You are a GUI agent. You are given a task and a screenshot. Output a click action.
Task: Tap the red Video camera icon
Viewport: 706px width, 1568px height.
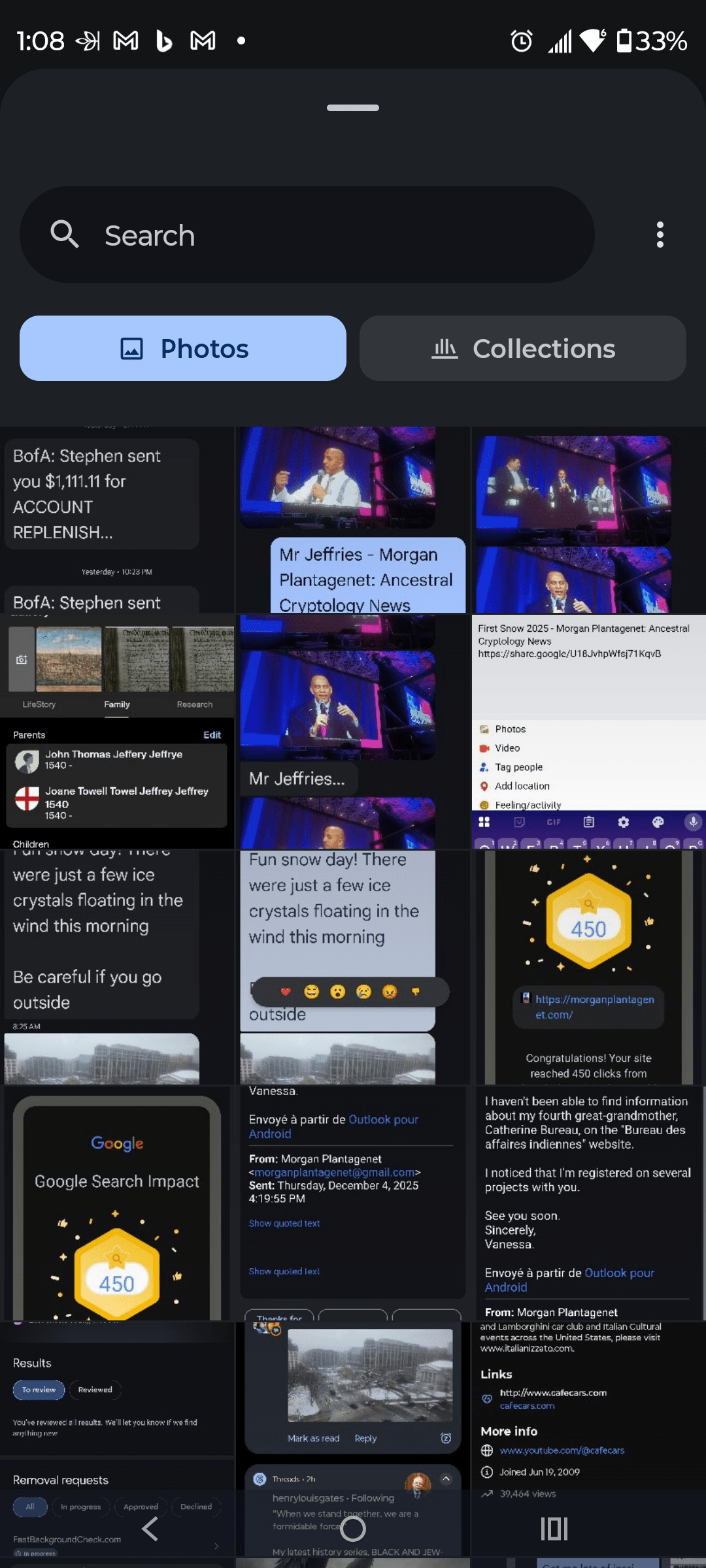click(484, 747)
